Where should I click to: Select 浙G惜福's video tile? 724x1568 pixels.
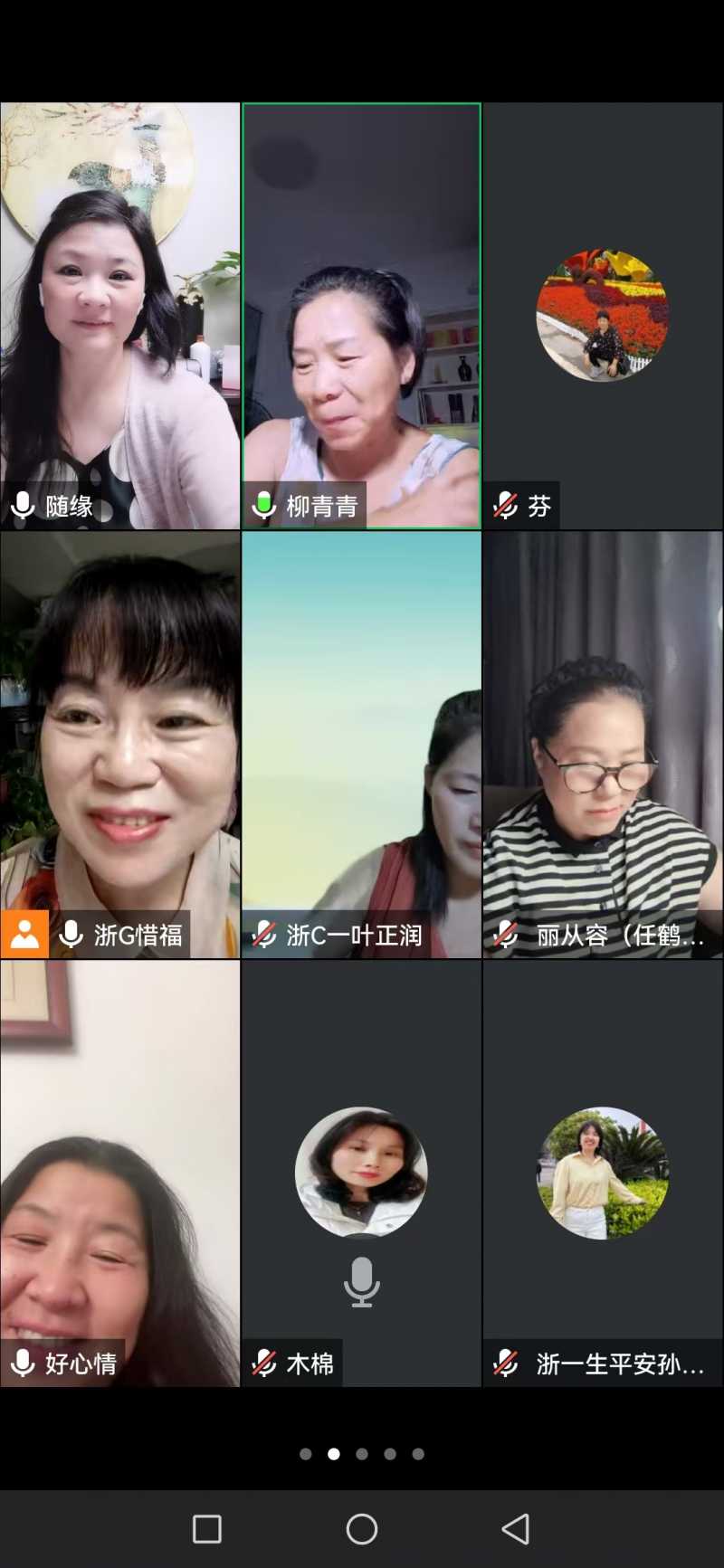pos(120,744)
